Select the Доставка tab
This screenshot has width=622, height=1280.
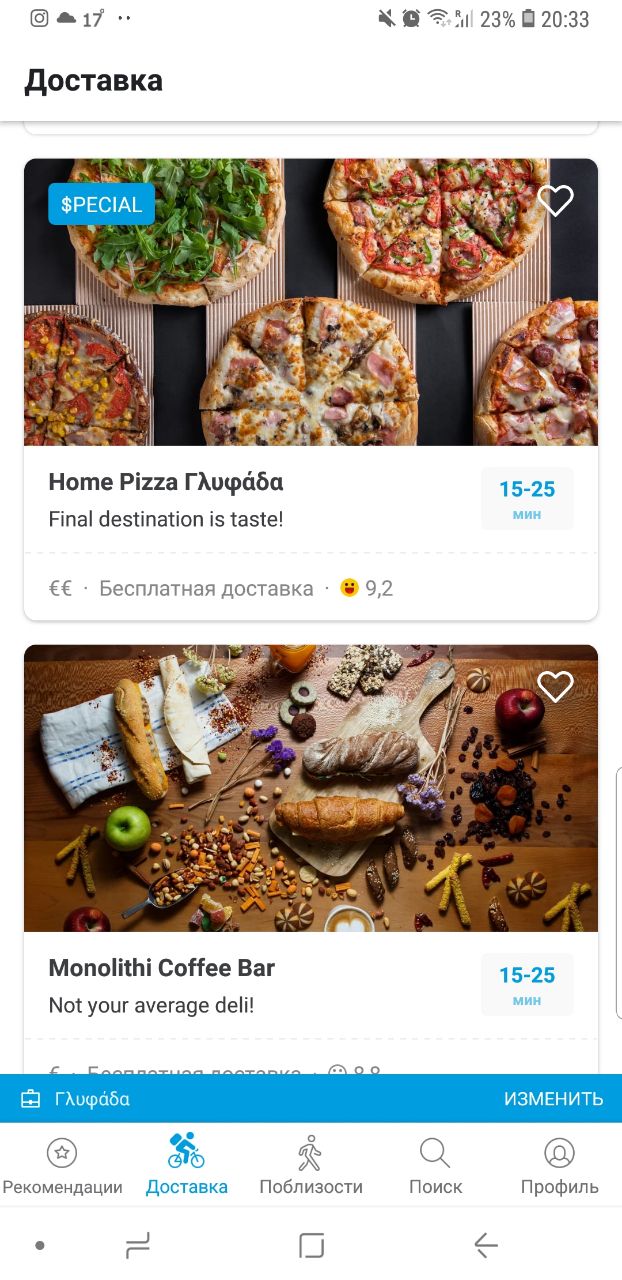187,1165
